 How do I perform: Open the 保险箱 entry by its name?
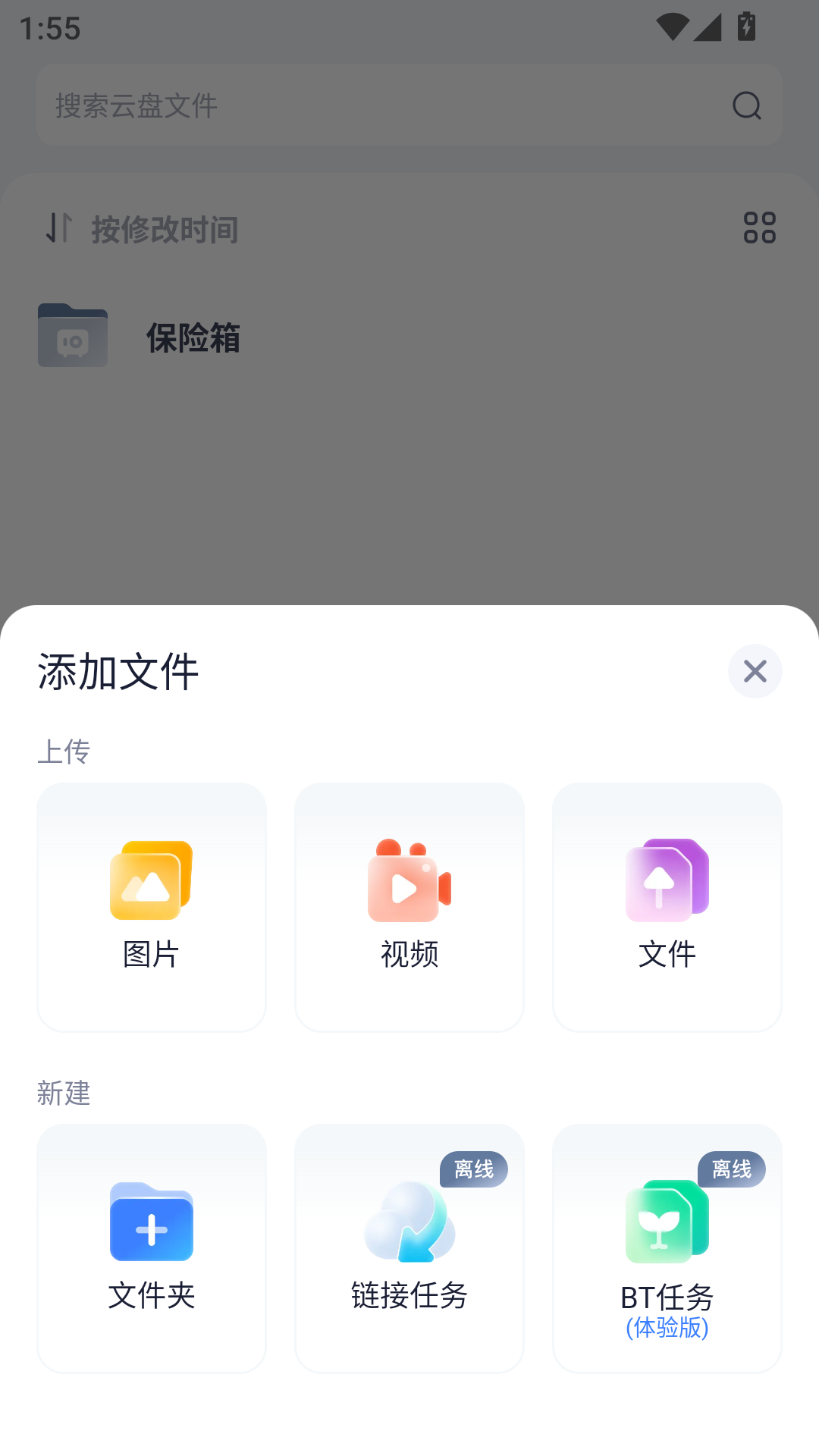tap(193, 340)
